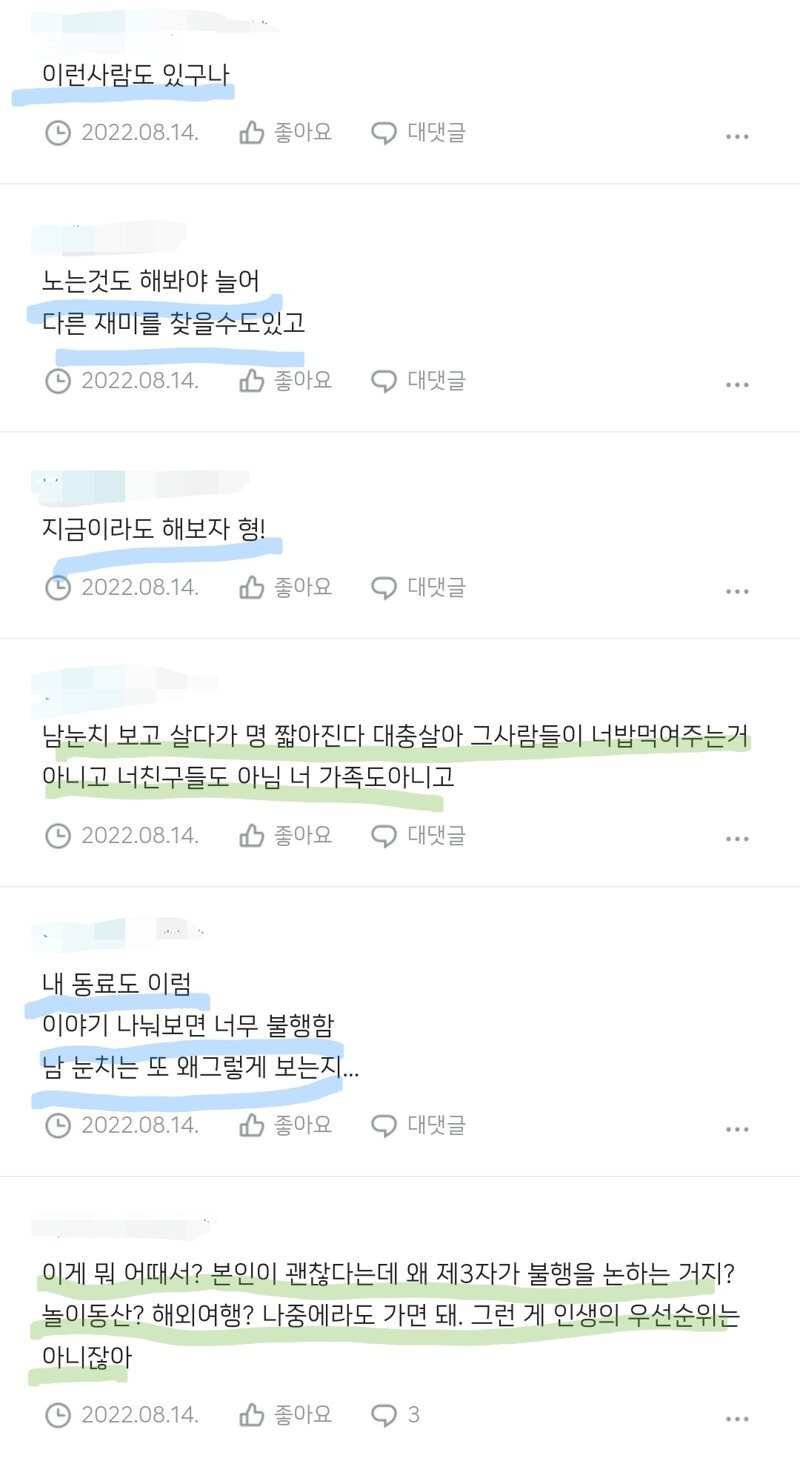
Task: Open the overflow menu for '이런사람도 있구나'
Action: tap(737, 136)
